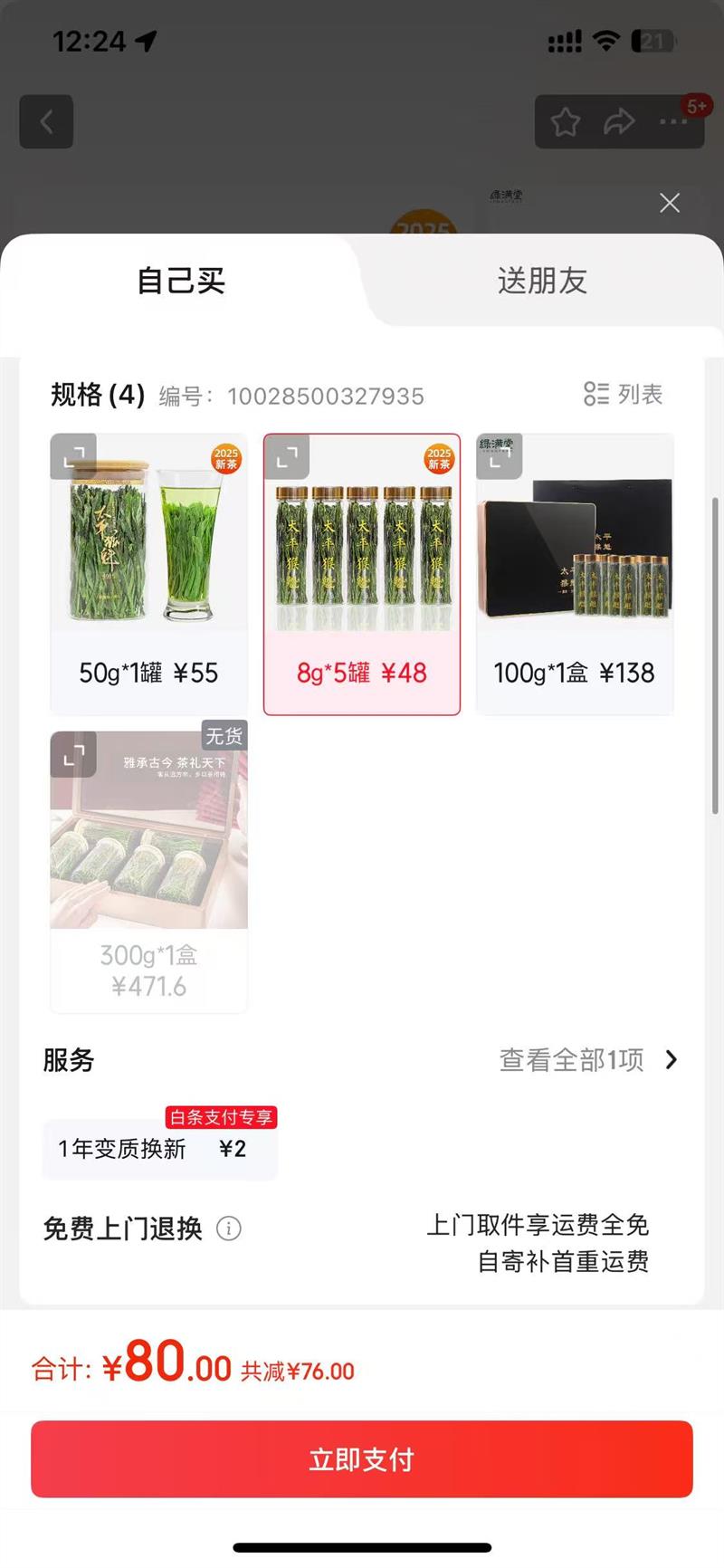
Task: Go back with the top arrow
Action: pyautogui.click(x=46, y=121)
